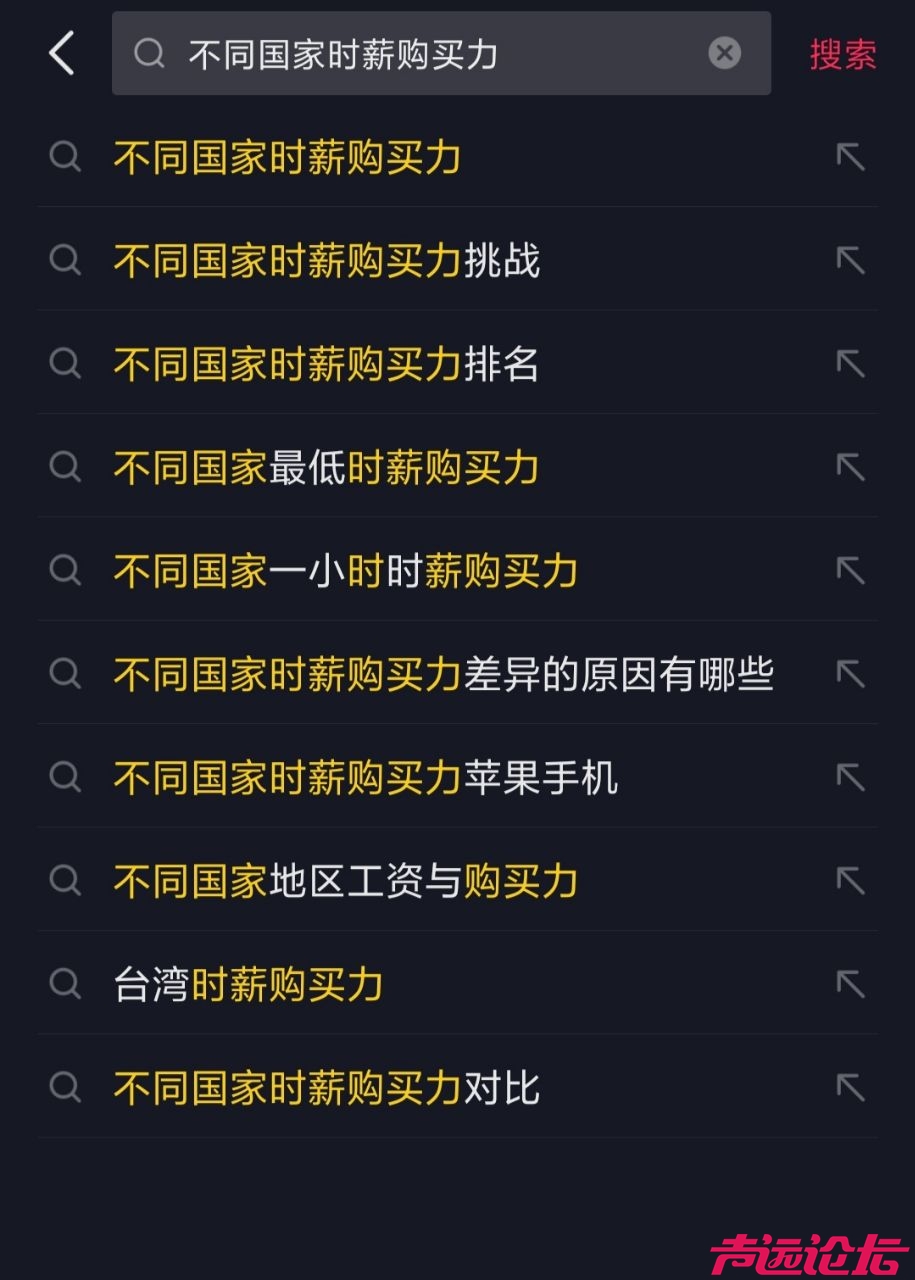Open suggestion 台湾时薪购买力

pos(248,985)
